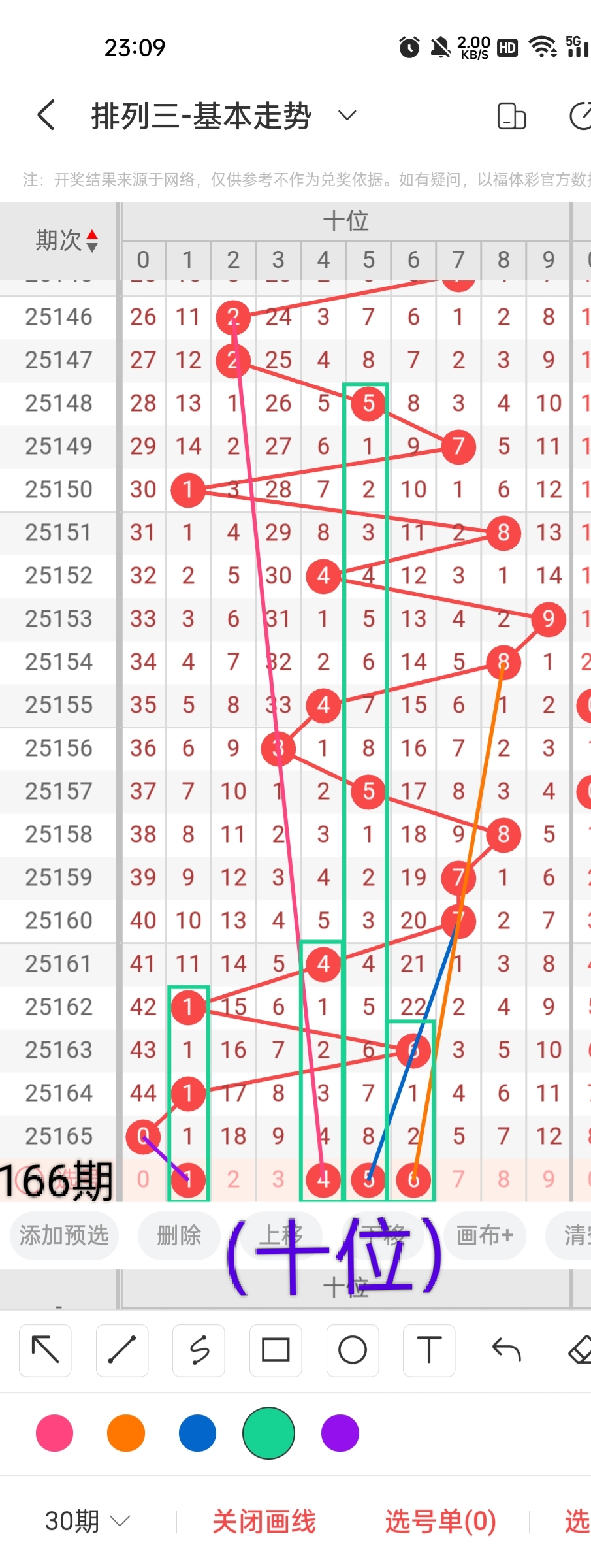Select the arrow drawing tool

point(45,1350)
